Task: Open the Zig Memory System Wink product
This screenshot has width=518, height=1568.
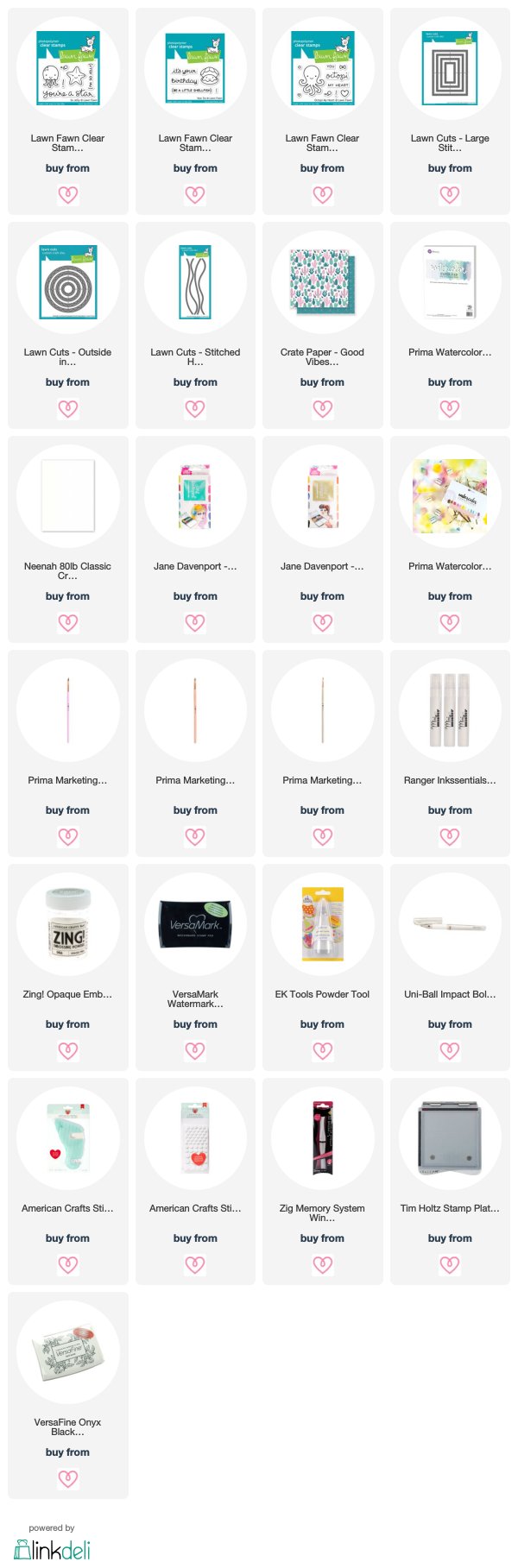Action: click(x=322, y=1181)
